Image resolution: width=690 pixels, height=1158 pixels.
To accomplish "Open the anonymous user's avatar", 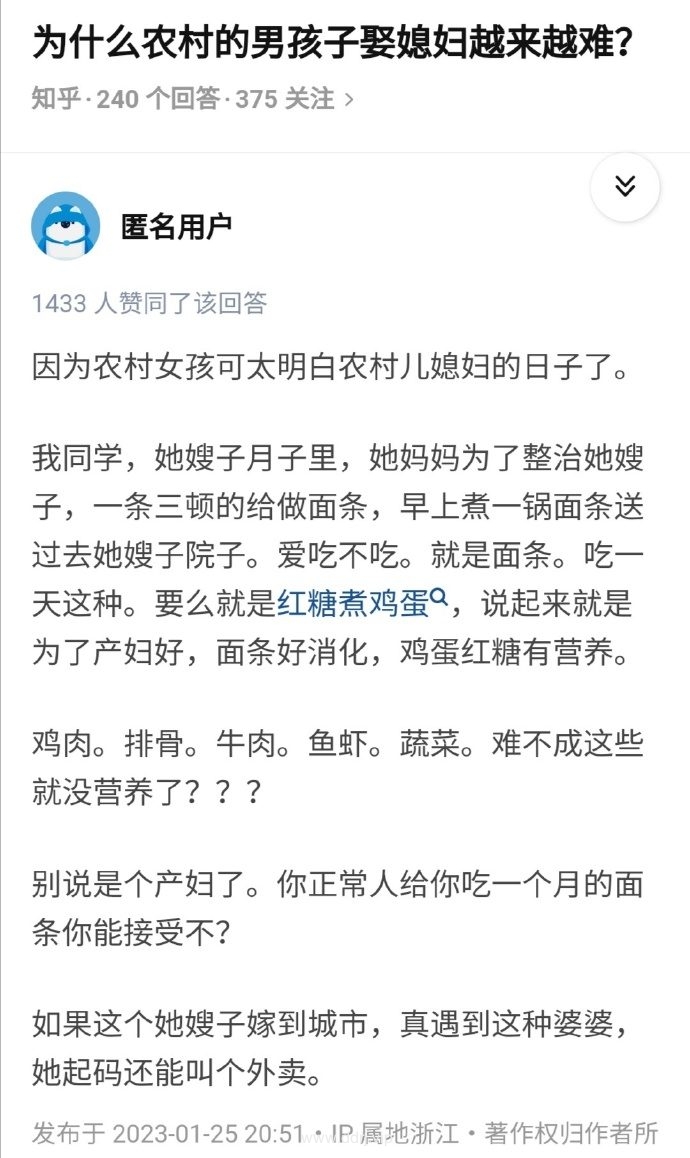I will pyautogui.click(x=66, y=226).
